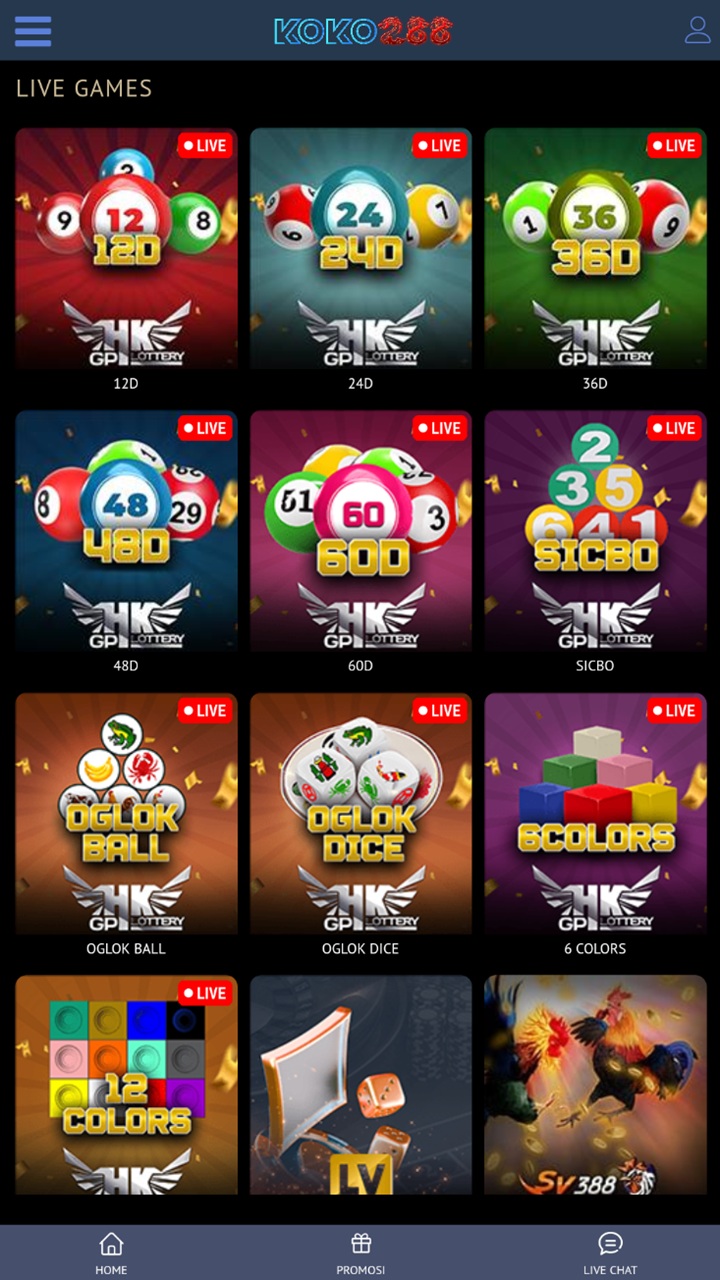Play the 48D live lottery game
This screenshot has height=1280, width=720.
[x=126, y=531]
